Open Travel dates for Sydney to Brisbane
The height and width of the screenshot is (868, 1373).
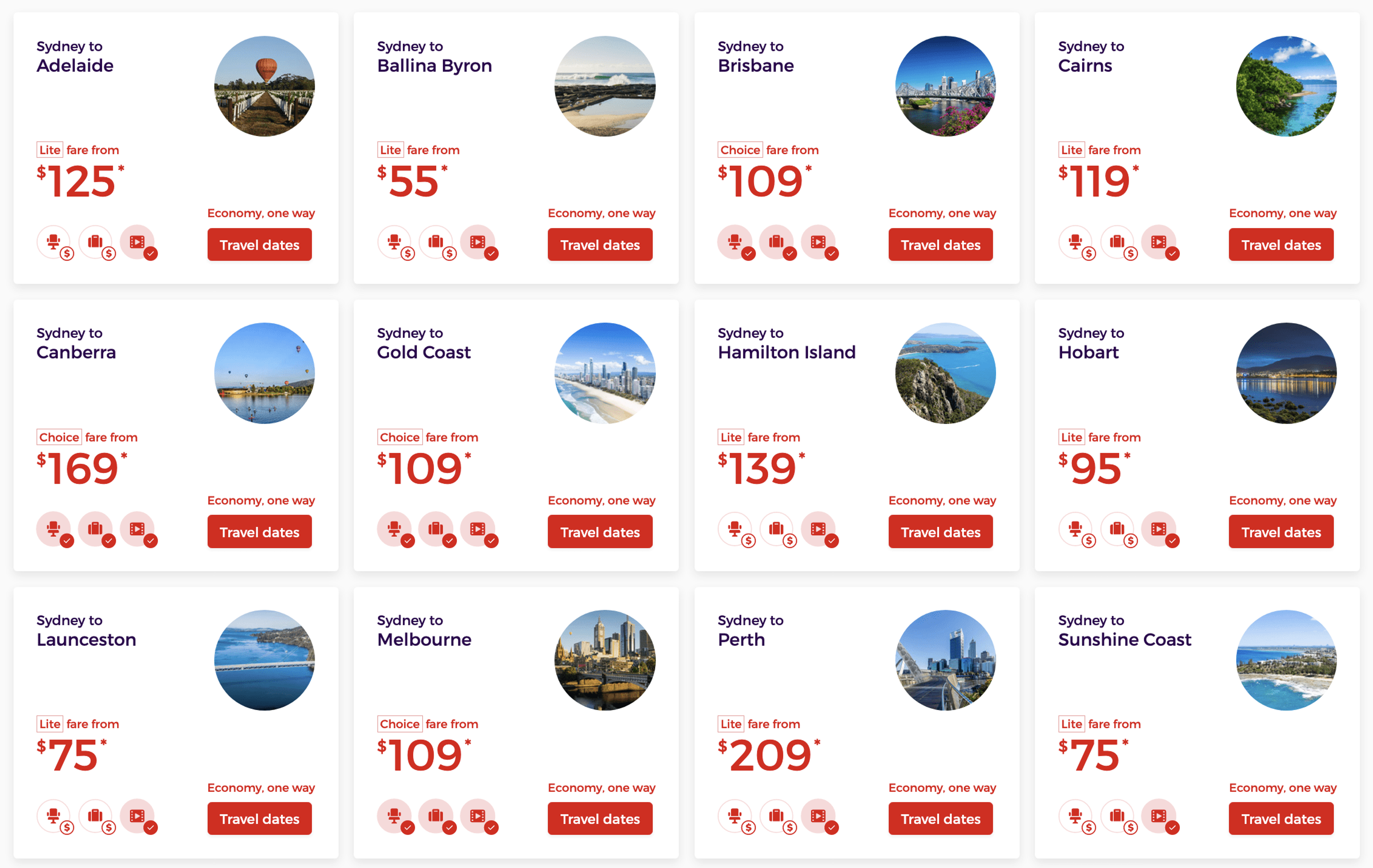(940, 244)
